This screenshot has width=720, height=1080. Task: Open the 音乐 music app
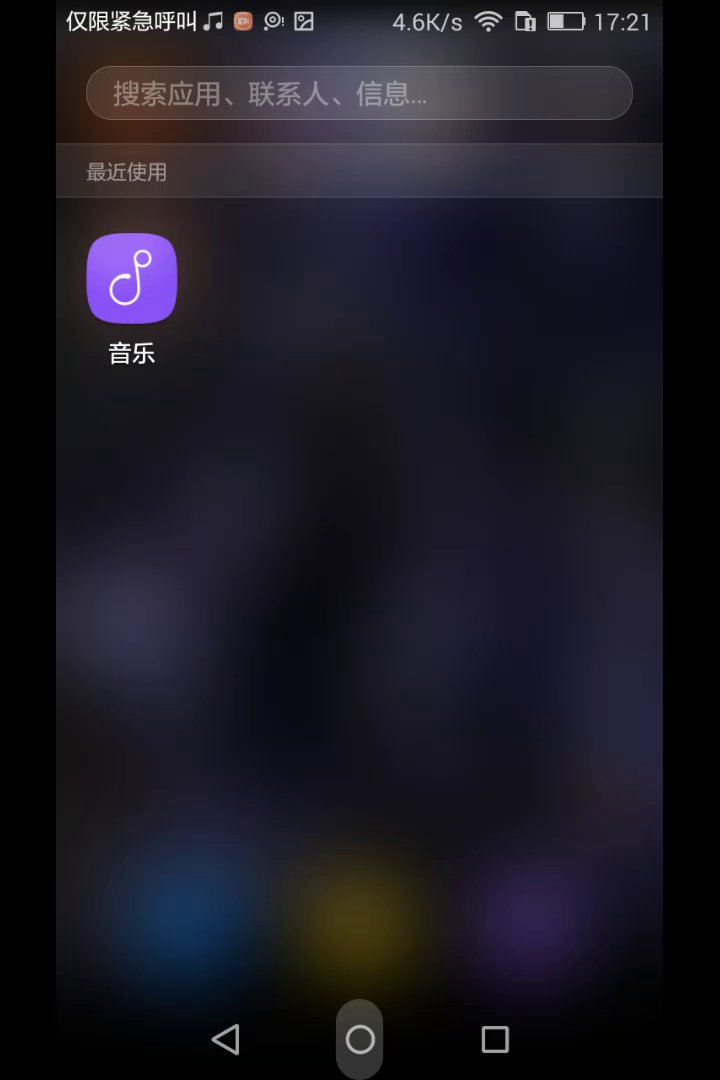[132, 279]
